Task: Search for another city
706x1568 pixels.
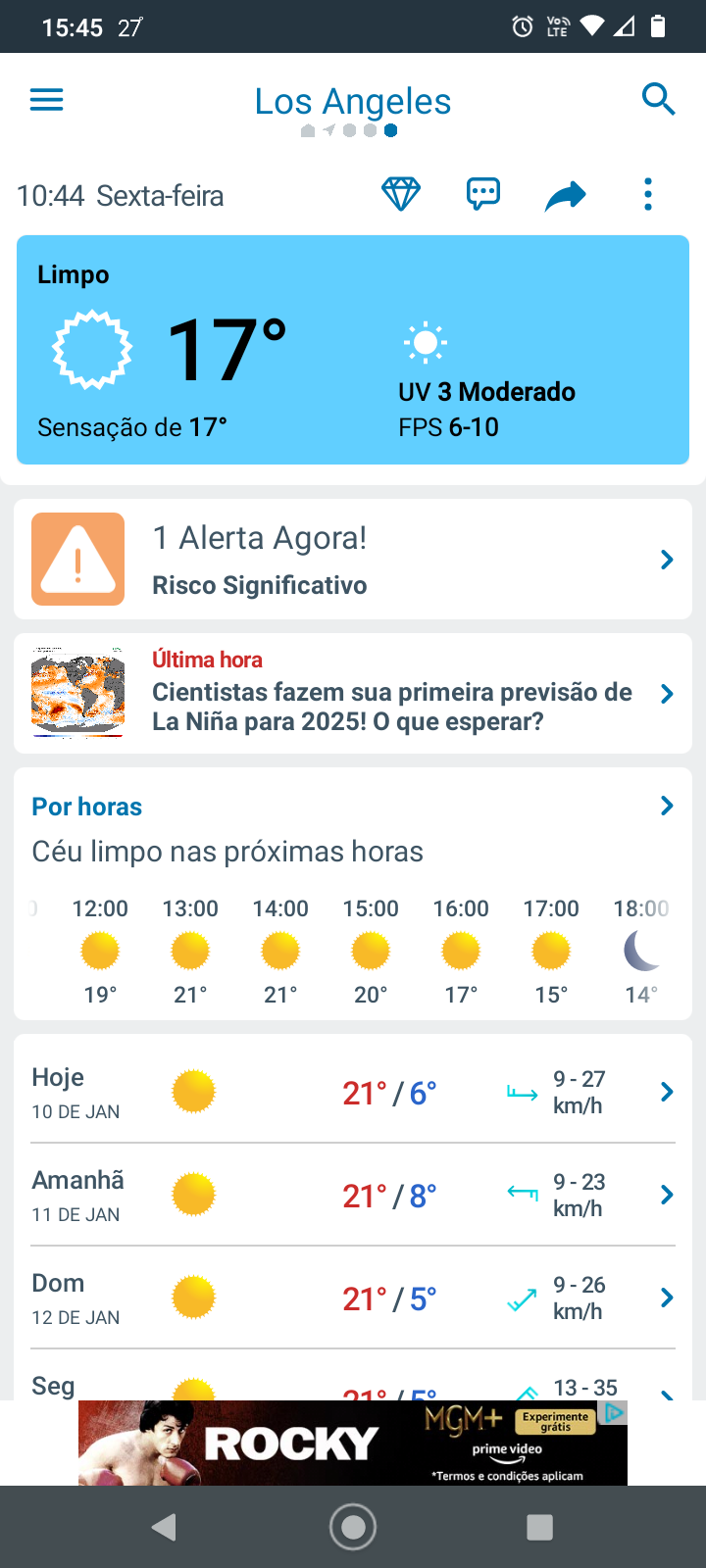Action: coord(658,99)
